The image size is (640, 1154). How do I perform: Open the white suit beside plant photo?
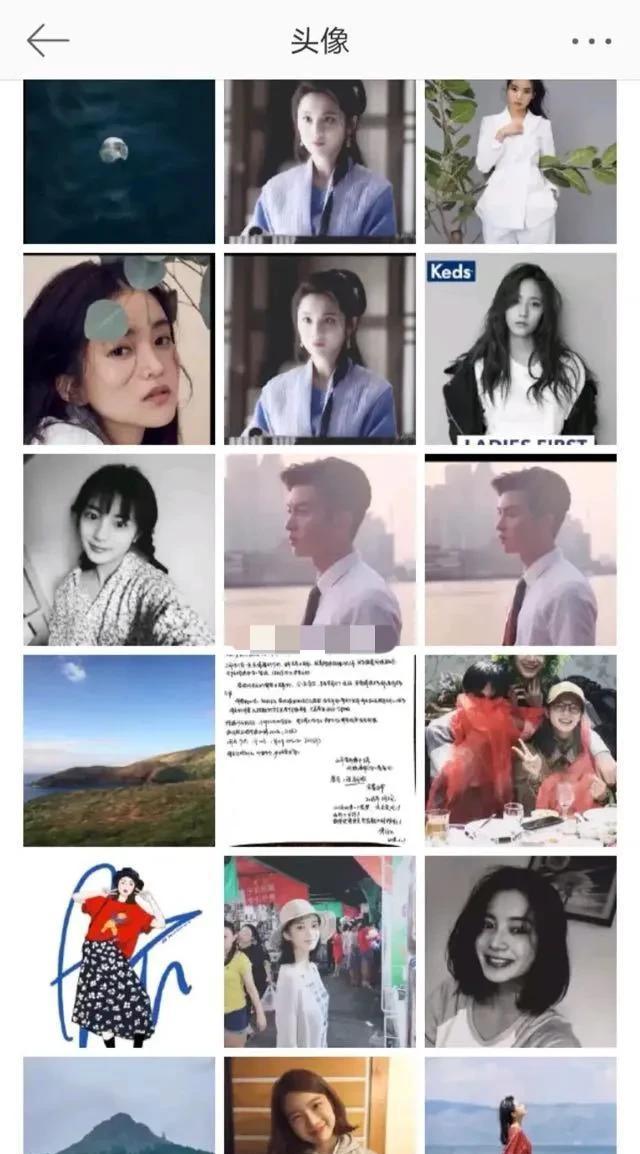[520, 160]
